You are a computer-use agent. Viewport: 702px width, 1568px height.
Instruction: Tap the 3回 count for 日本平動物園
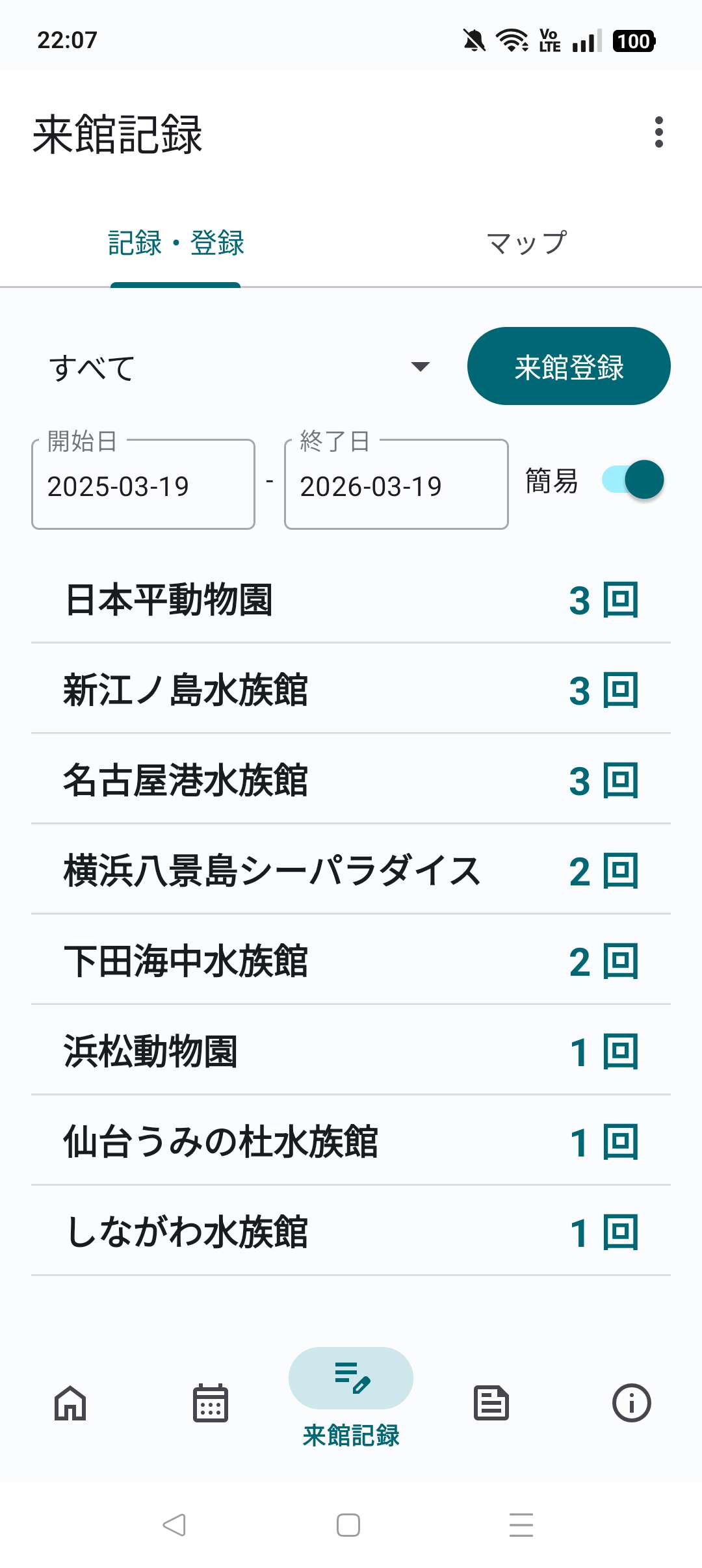pyautogui.click(x=603, y=601)
